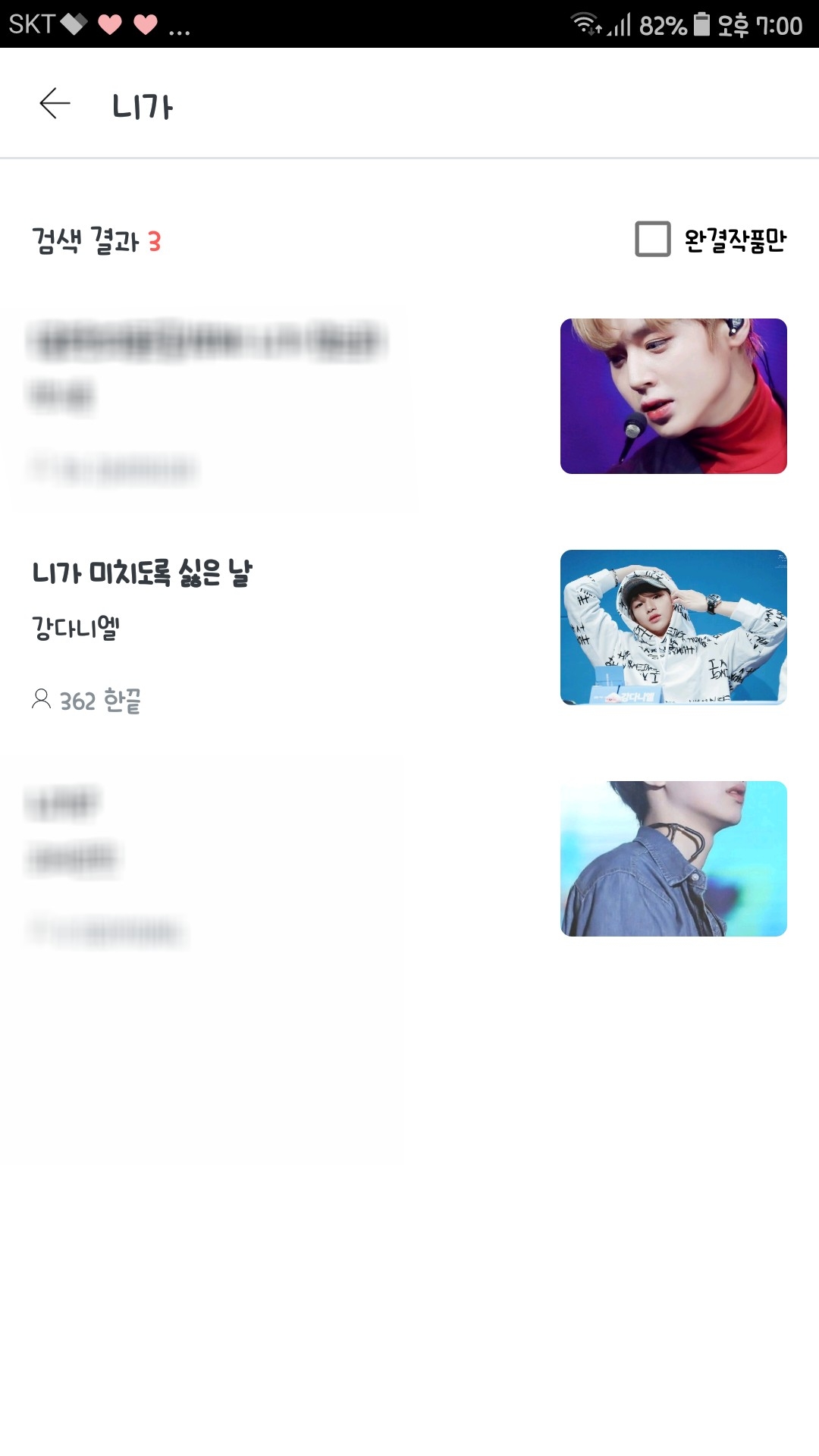Go back using the arrow icon
The height and width of the screenshot is (1456, 819).
click(55, 103)
